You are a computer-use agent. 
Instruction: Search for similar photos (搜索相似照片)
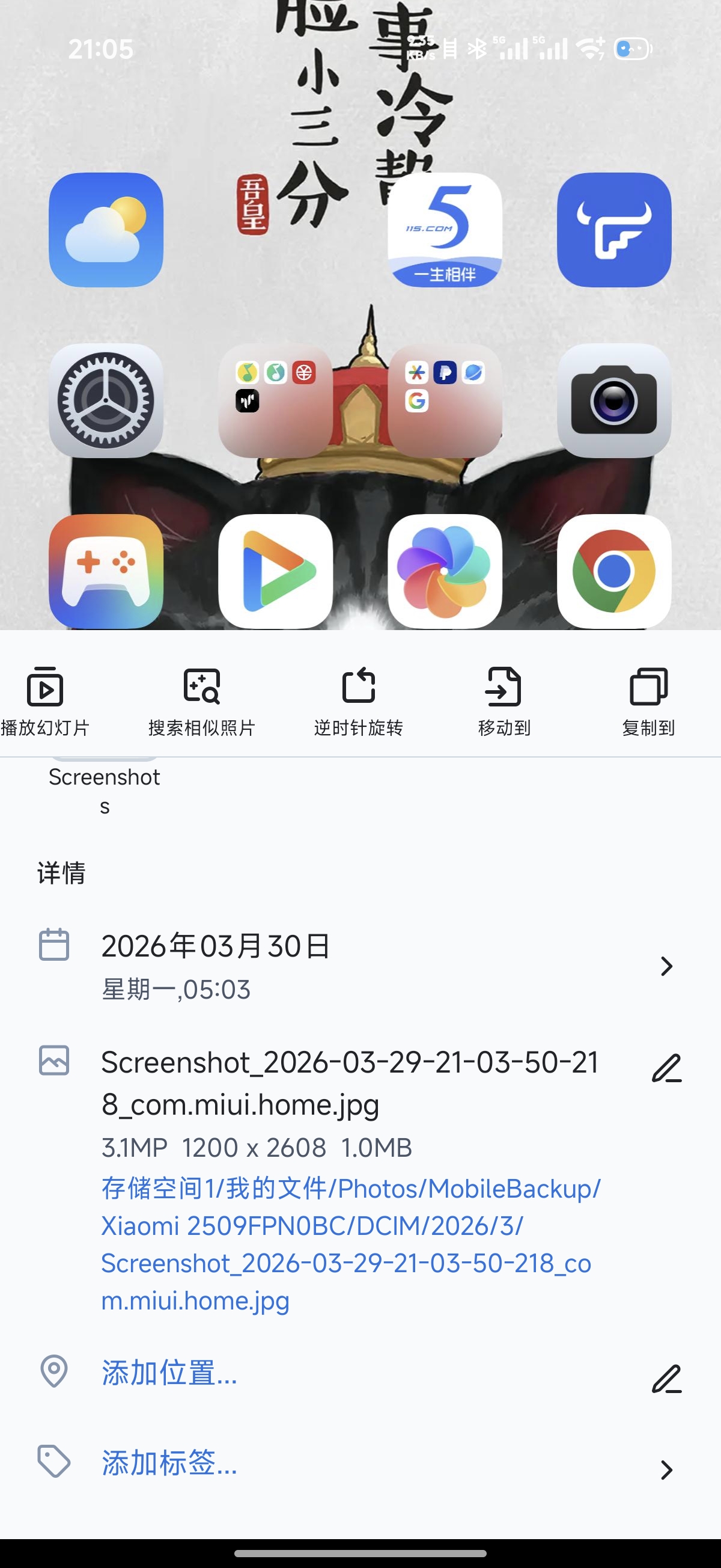201,701
